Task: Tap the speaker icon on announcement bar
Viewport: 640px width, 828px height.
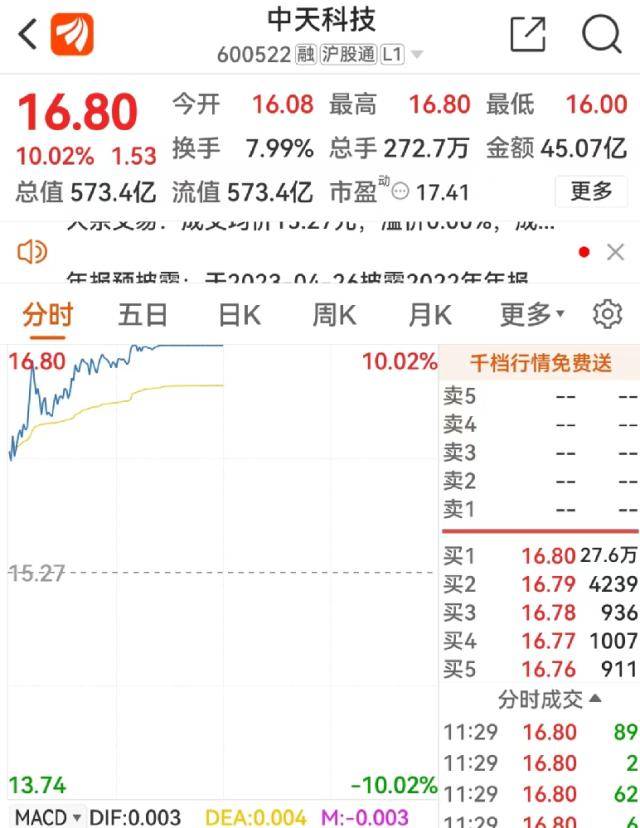Action: (x=32, y=251)
